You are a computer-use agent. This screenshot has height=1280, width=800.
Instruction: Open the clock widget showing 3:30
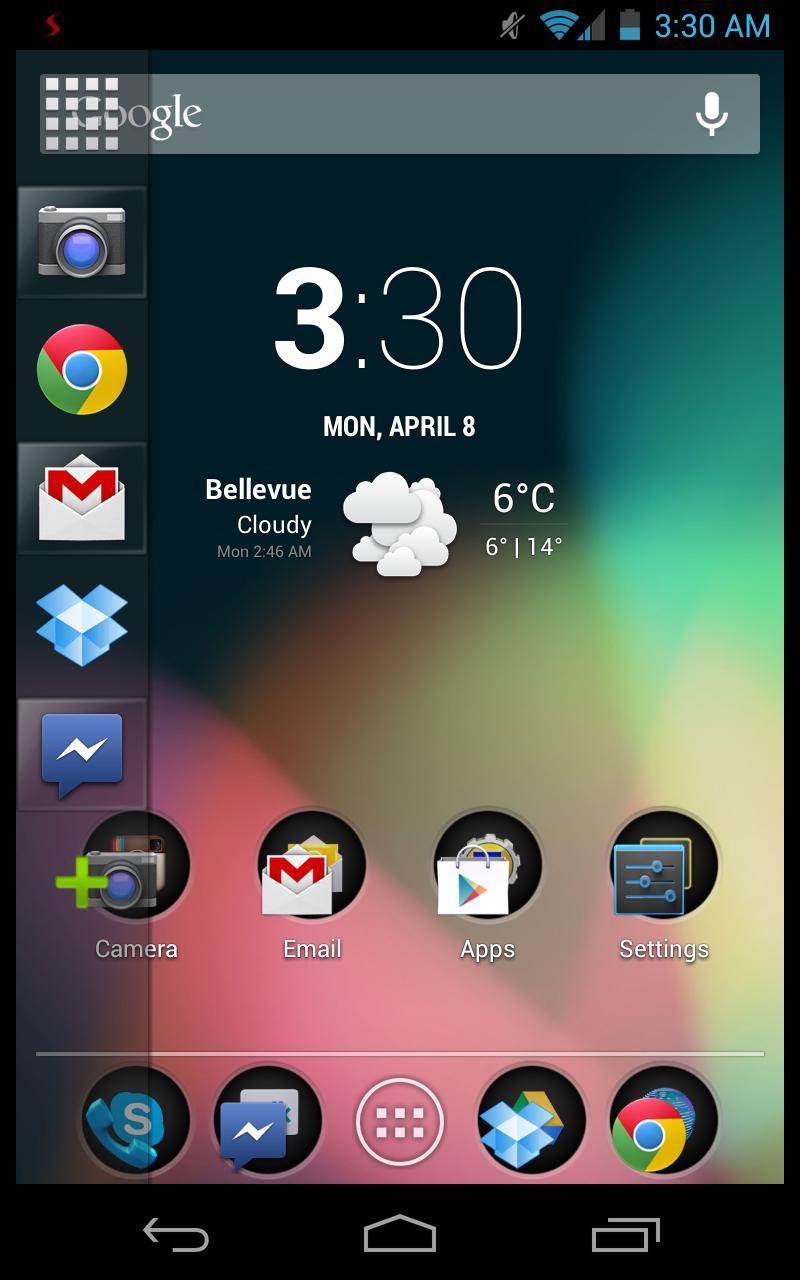coord(399,320)
